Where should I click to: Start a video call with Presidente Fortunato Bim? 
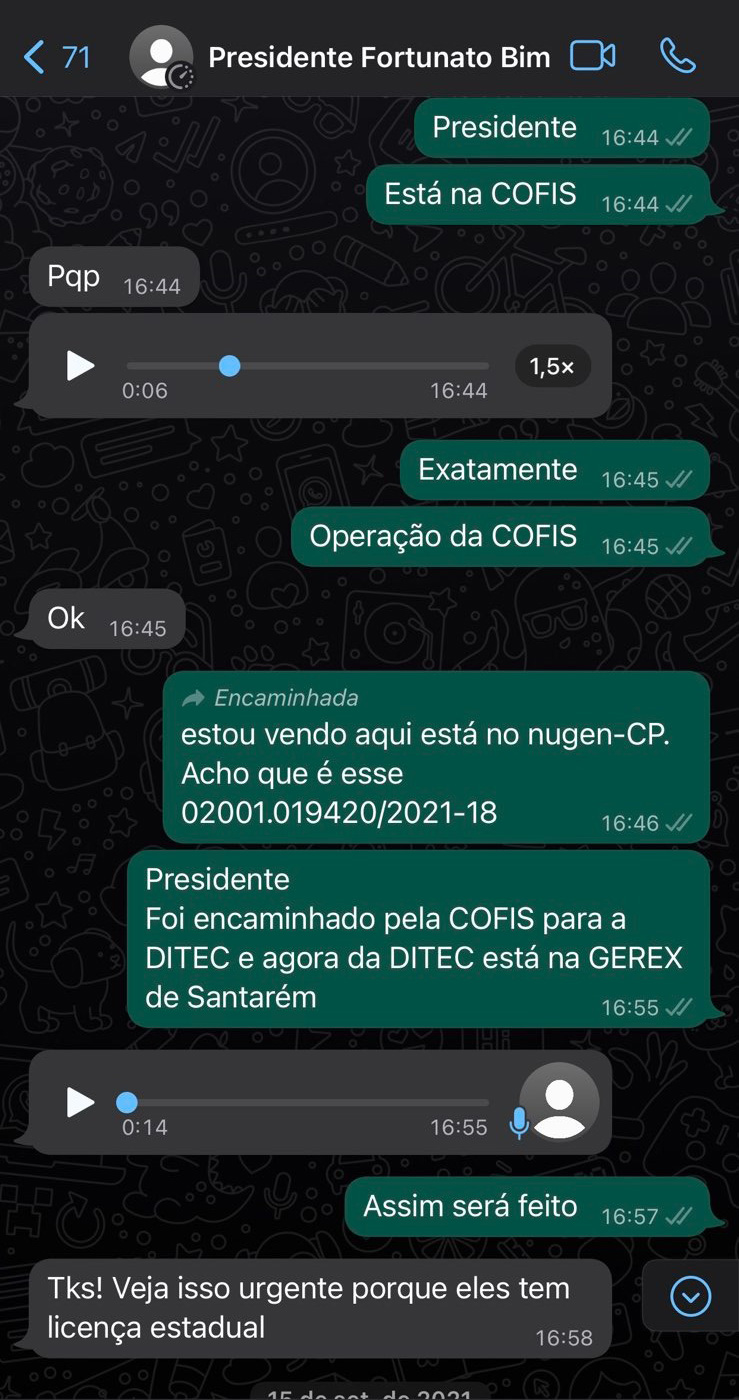[x=592, y=56]
